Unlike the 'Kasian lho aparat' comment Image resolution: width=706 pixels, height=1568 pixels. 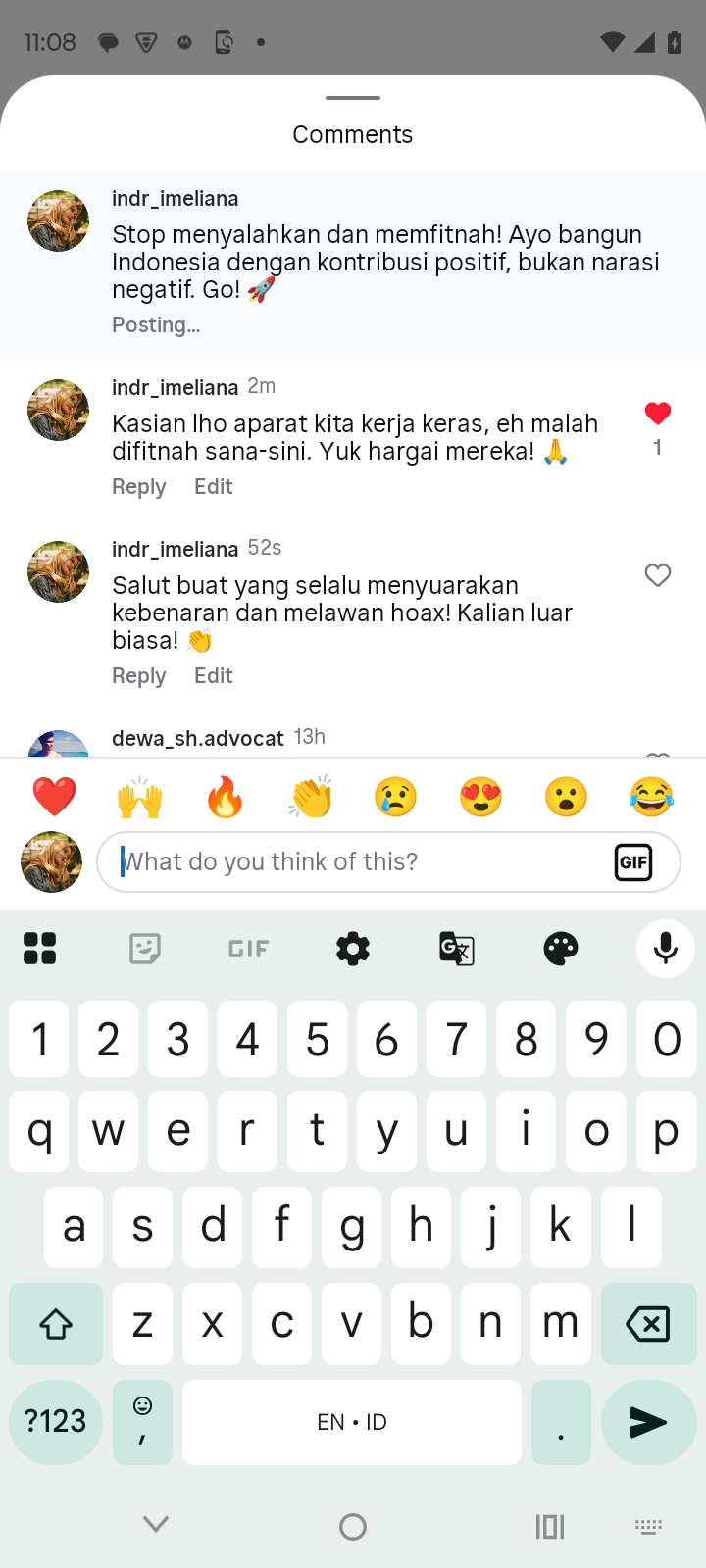pos(658,414)
